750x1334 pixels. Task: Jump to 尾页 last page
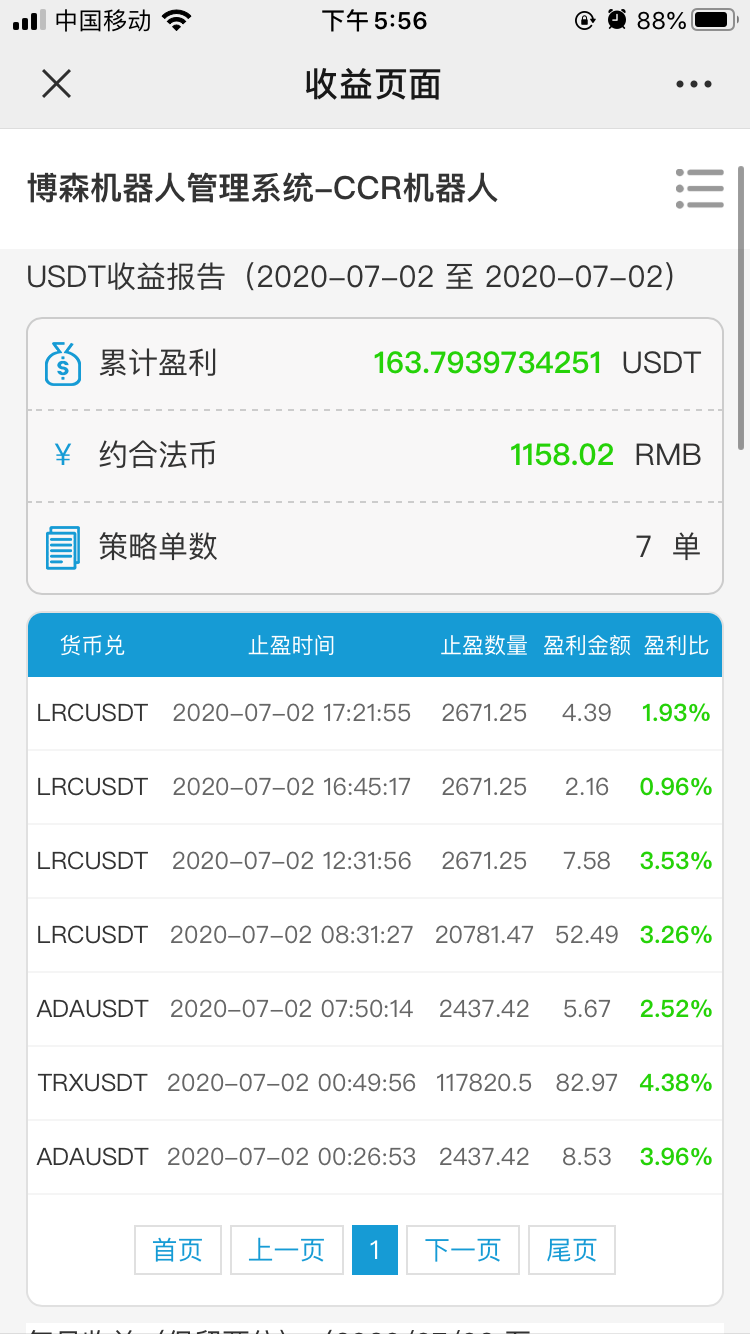tap(572, 1250)
